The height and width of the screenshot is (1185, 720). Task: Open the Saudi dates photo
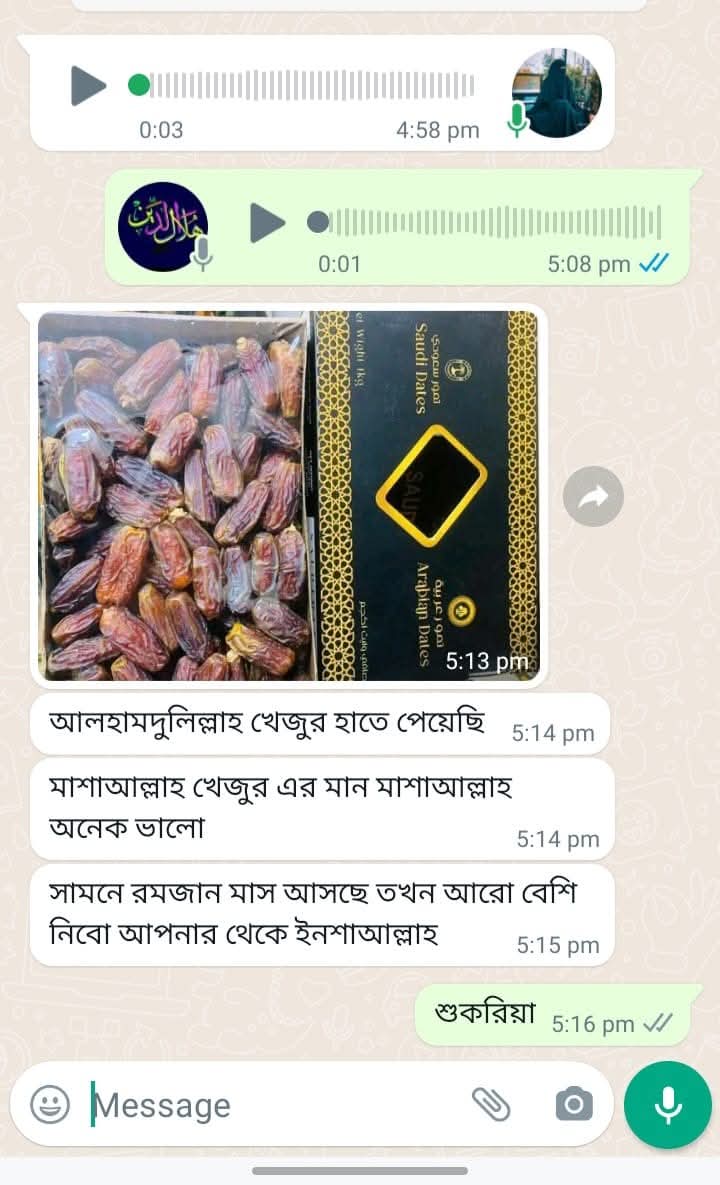point(288,495)
